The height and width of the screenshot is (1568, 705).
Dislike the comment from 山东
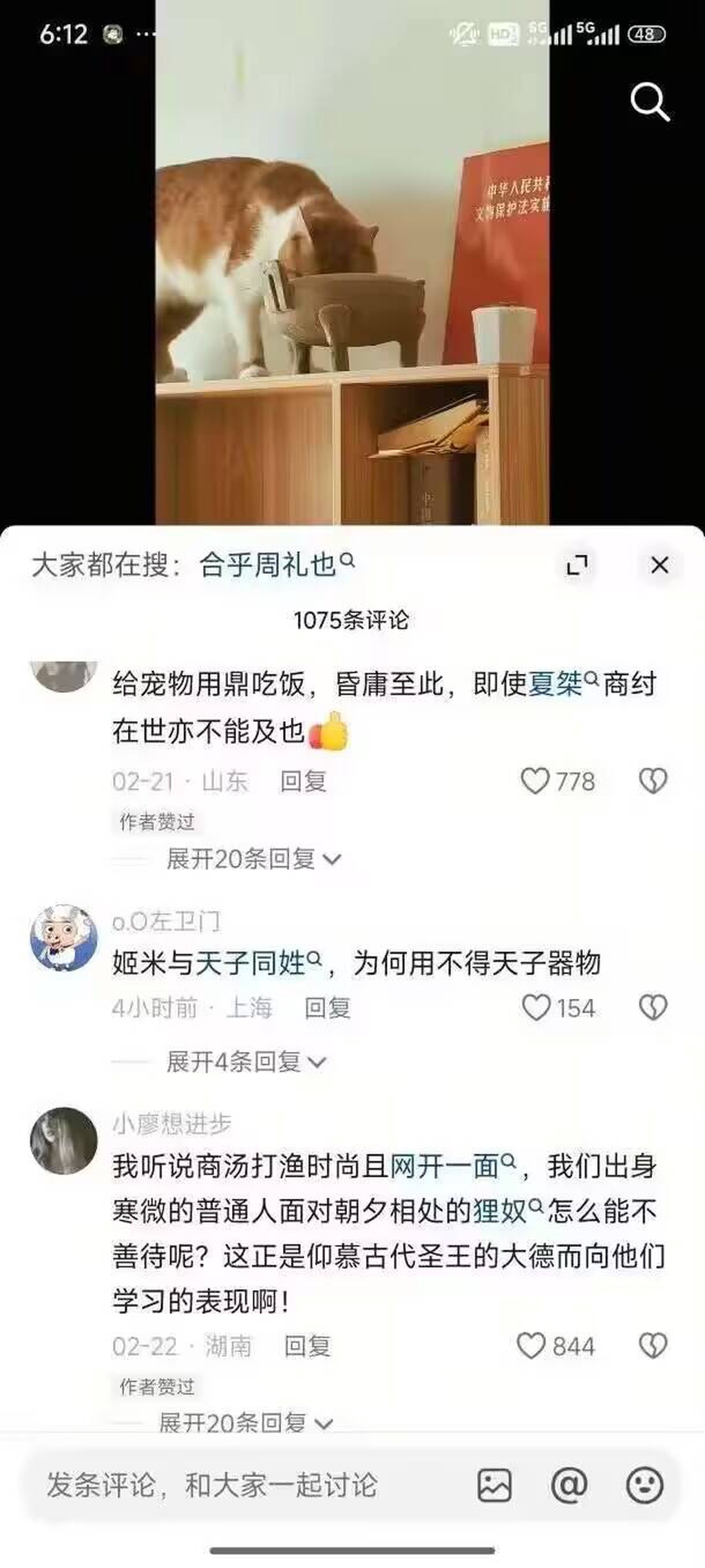point(653,781)
